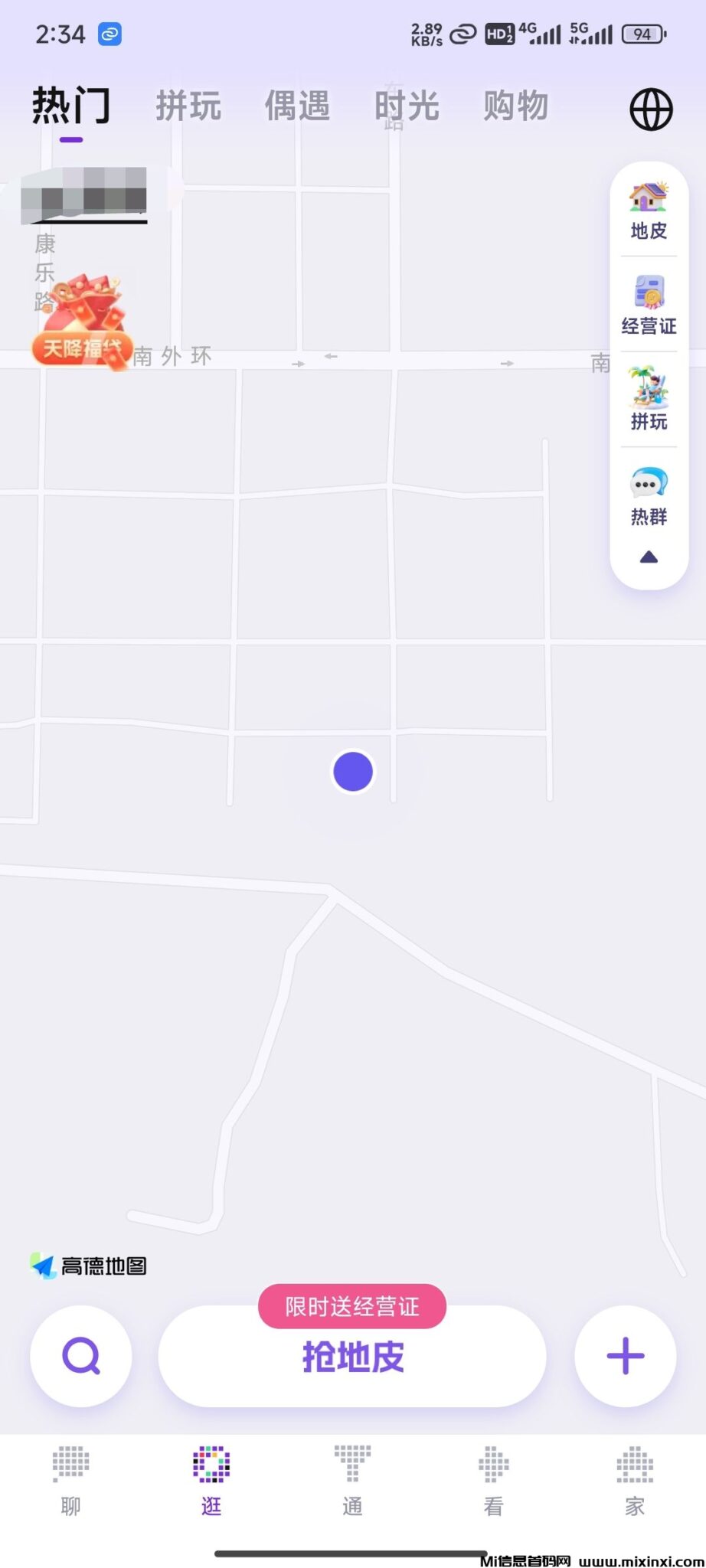Open the 时光 top tab

(407, 106)
